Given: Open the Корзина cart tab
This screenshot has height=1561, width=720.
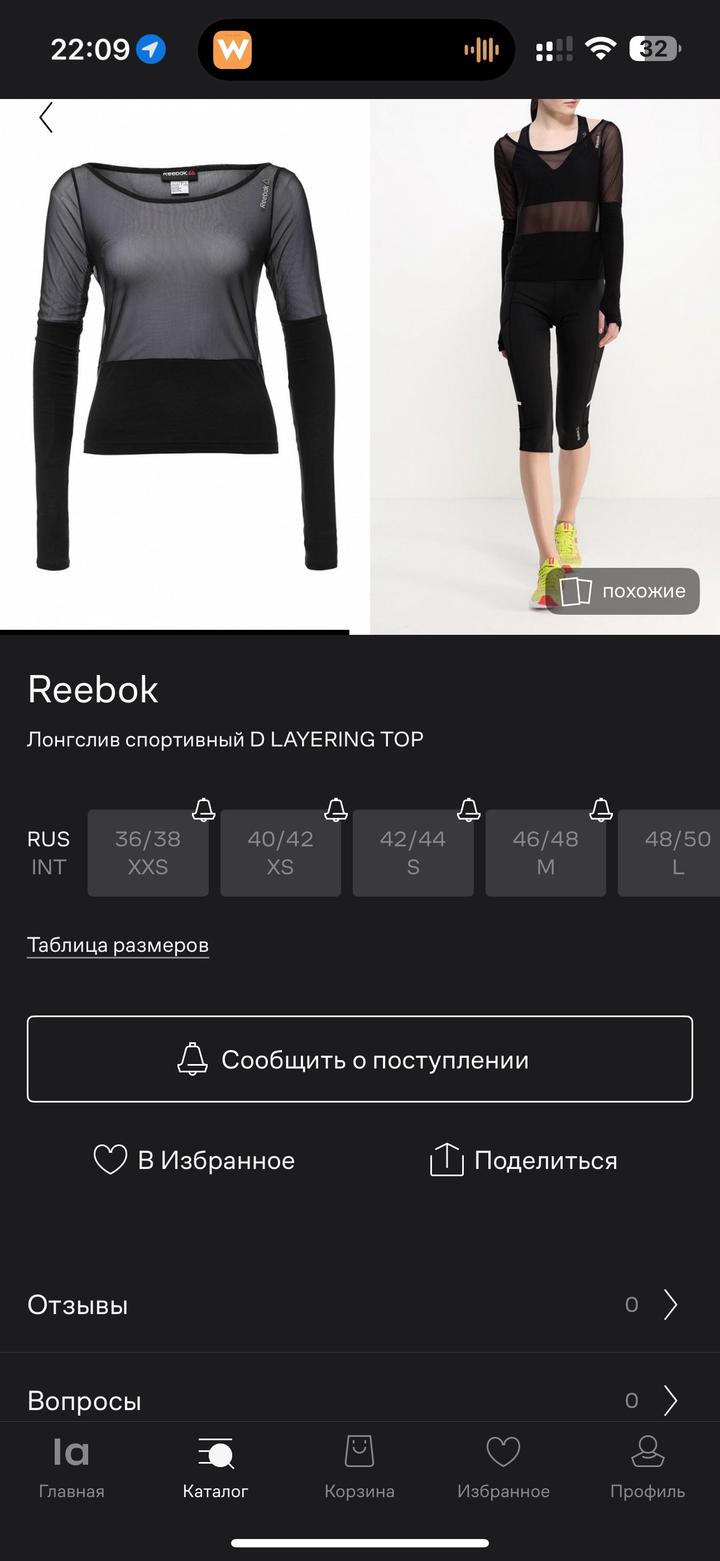Looking at the screenshot, I should click(x=359, y=1468).
